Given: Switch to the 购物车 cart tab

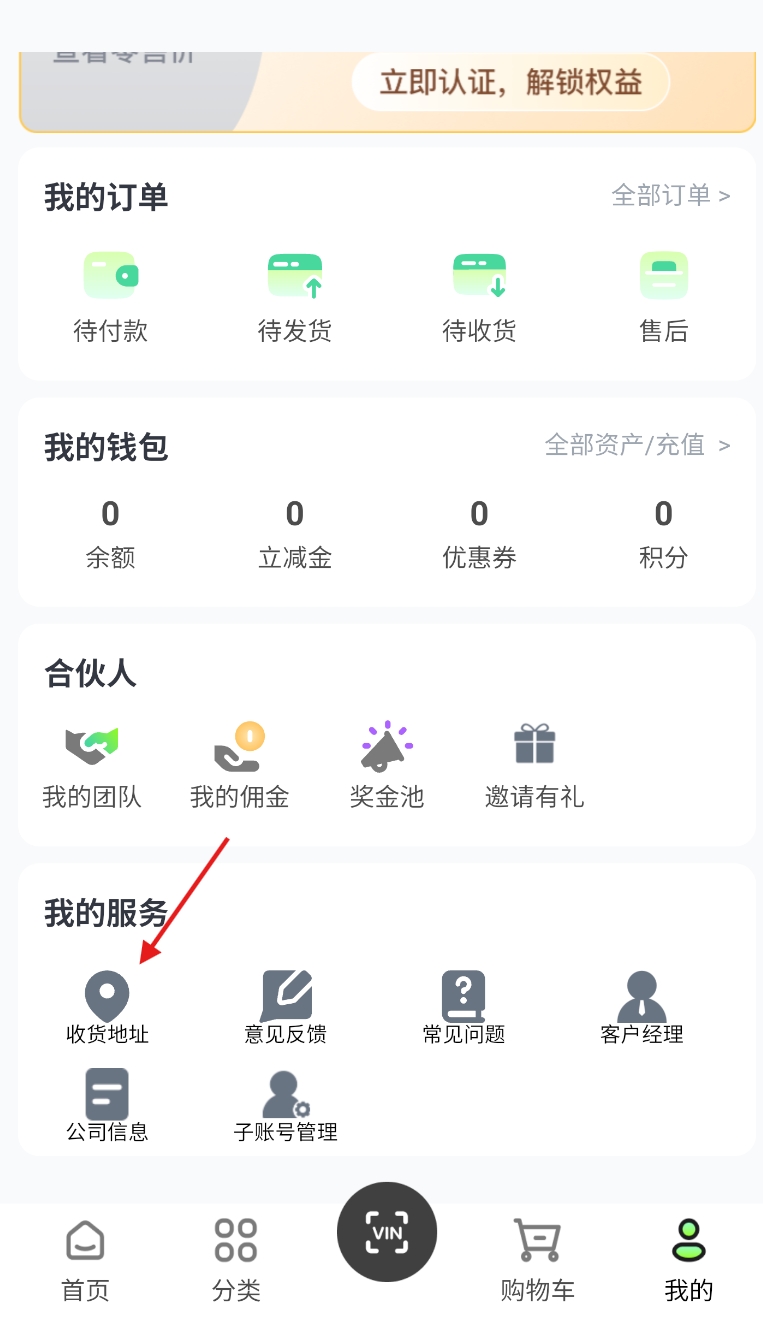Looking at the screenshot, I should (536, 1253).
